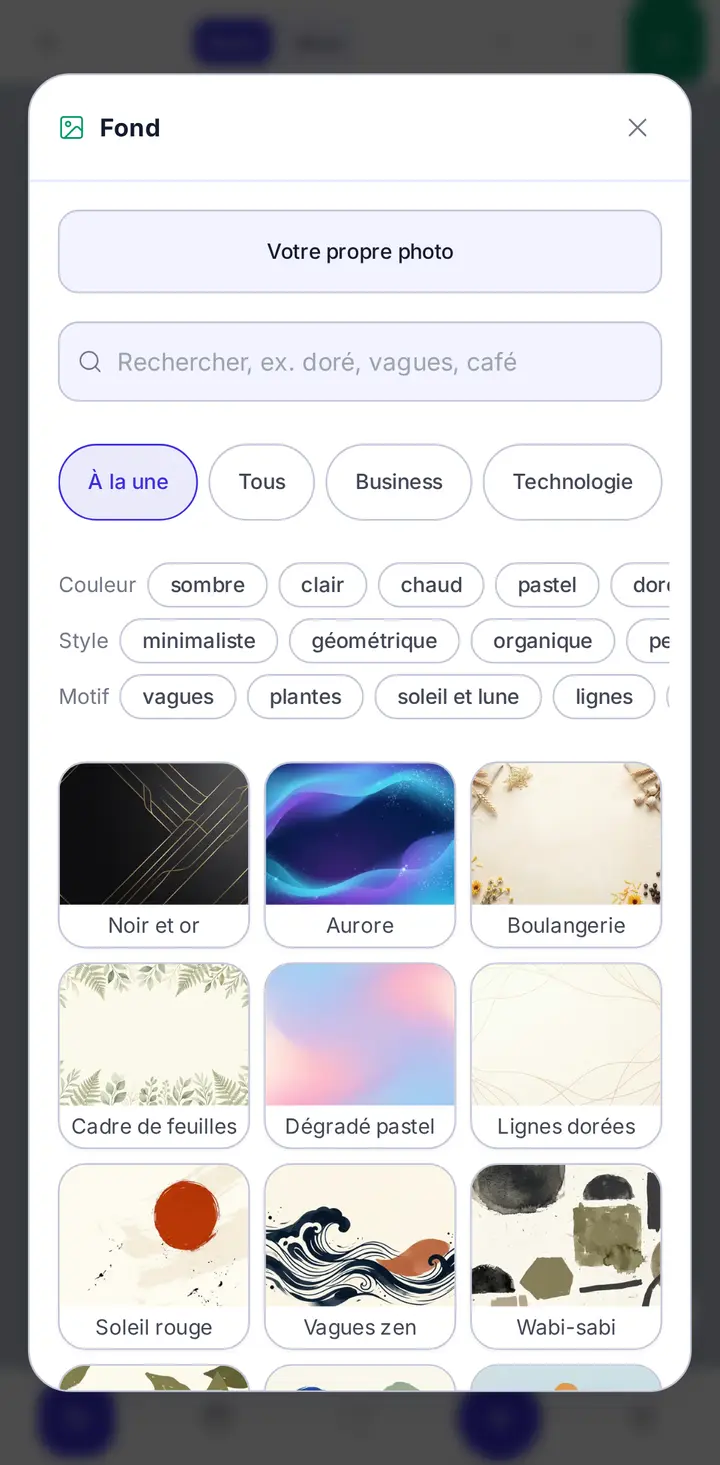Viewport: 720px width, 1465px height.
Task: Tap Votre propre photo button
Action: tap(360, 252)
